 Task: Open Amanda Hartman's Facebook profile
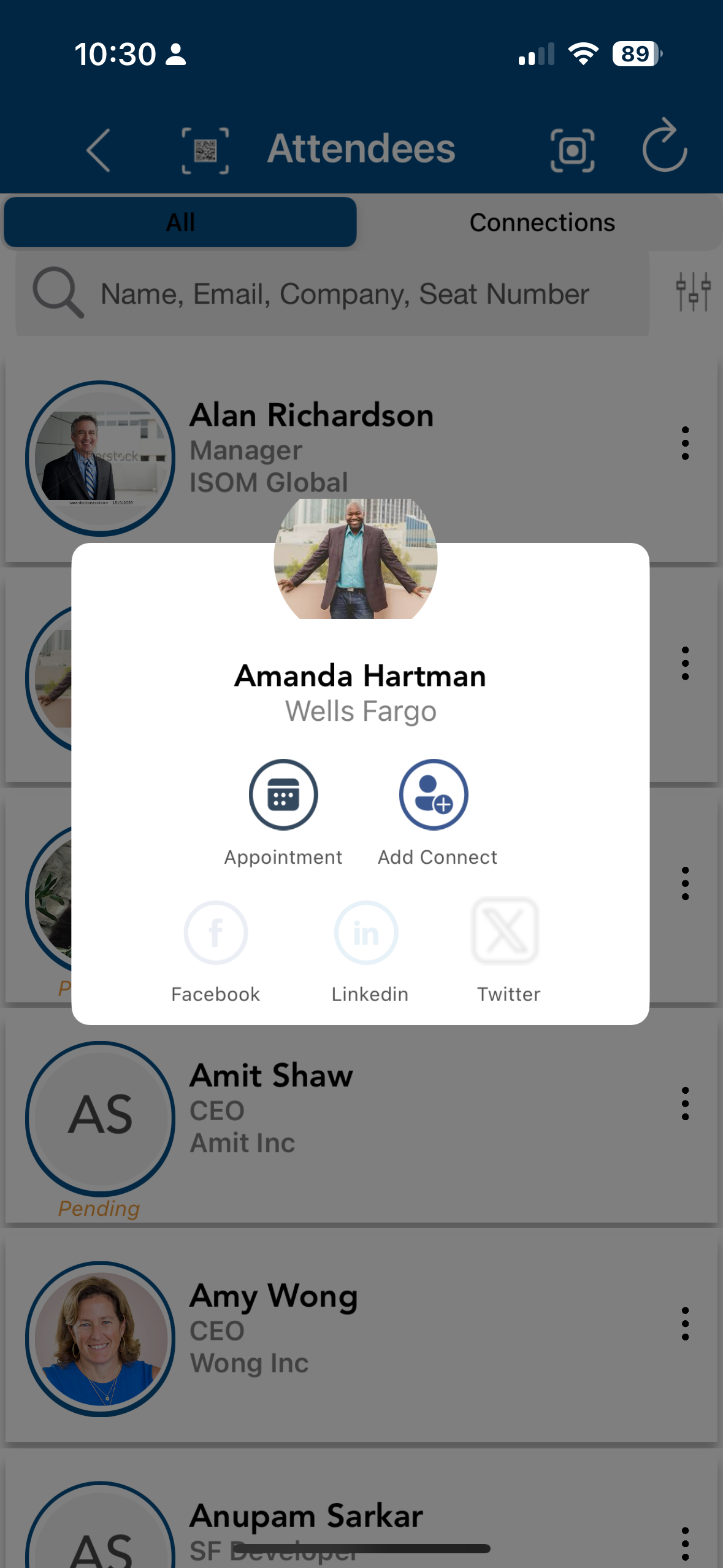[215, 932]
